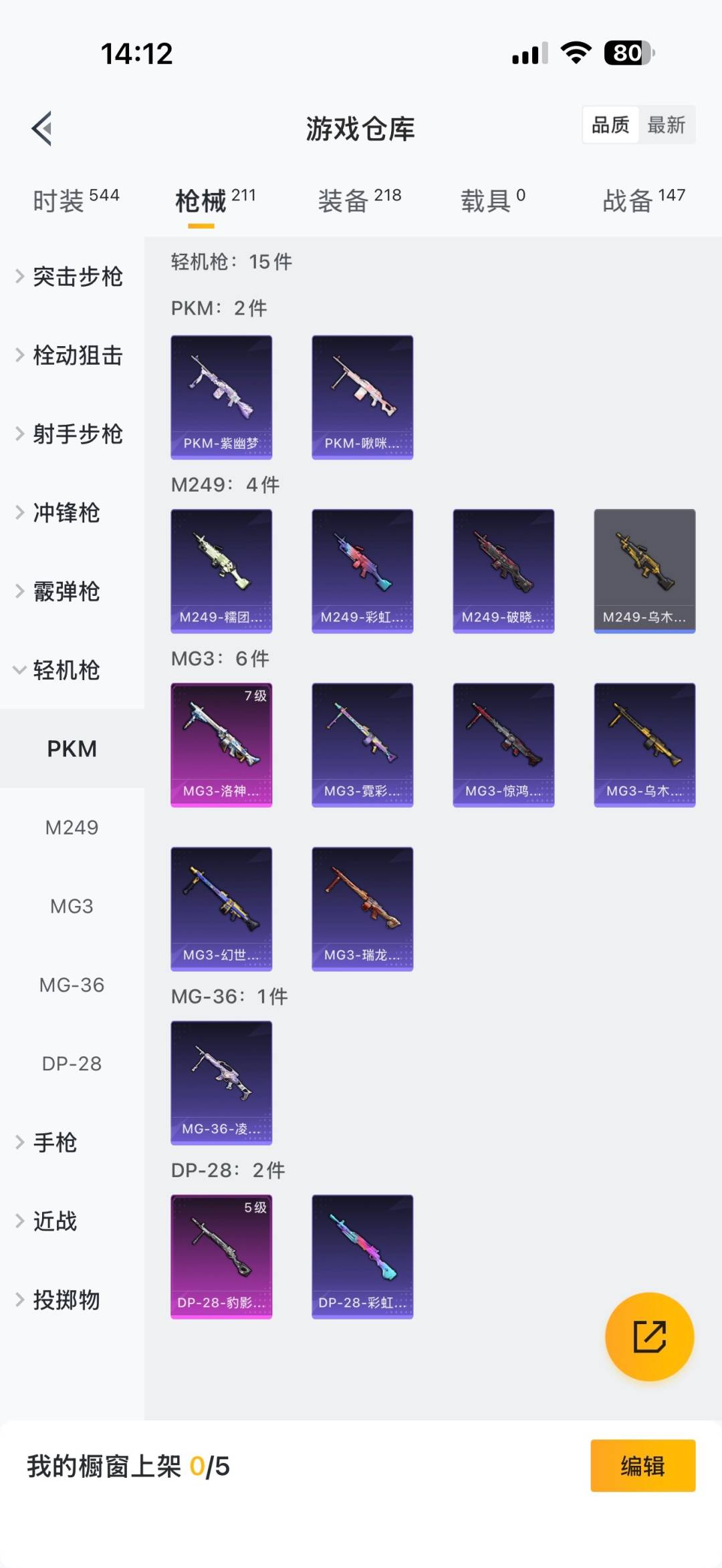Open the M249-乌木 skin card

pos(644,571)
